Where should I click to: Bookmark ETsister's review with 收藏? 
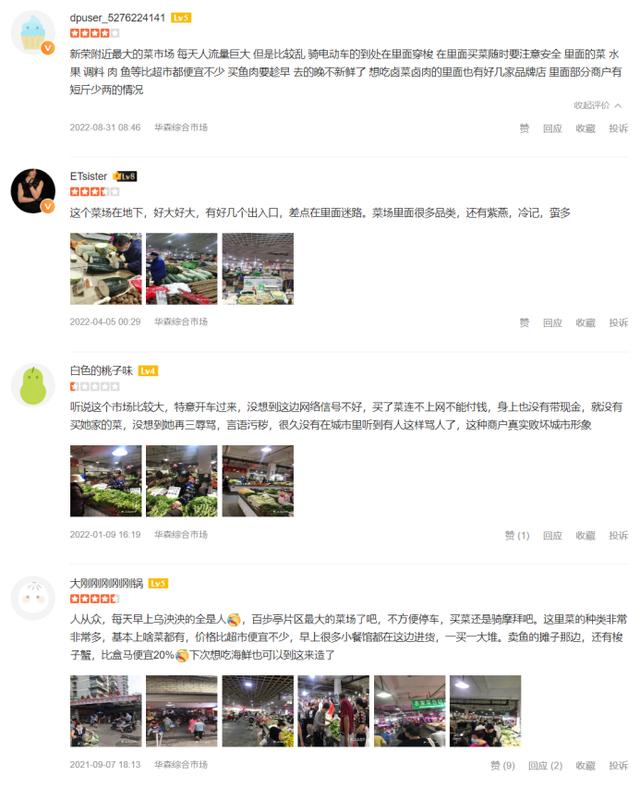tap(585, 322)
